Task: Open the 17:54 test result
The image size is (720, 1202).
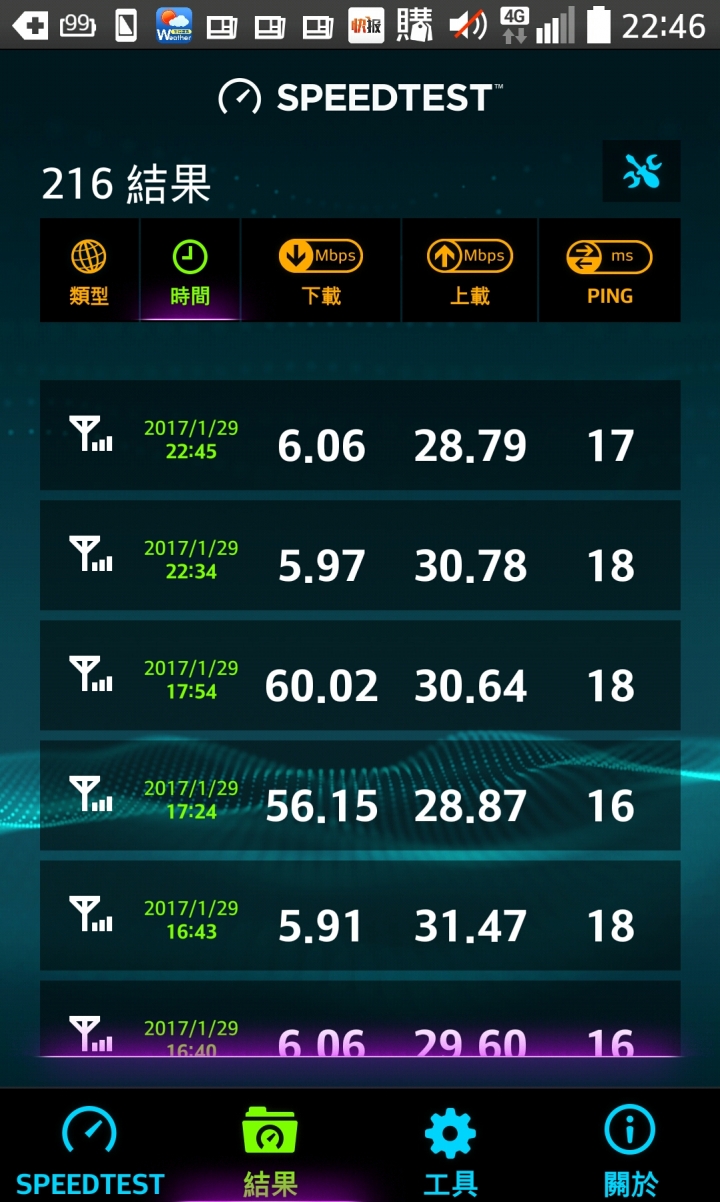Action: click(x=360, y=675)
